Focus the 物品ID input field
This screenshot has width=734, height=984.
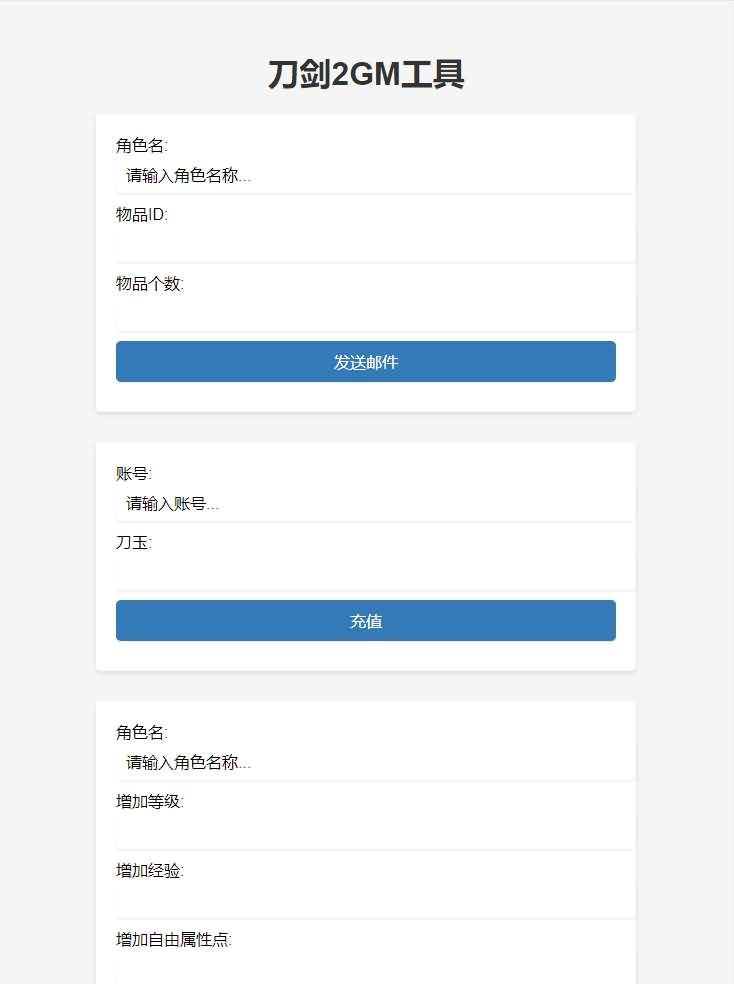375,245
